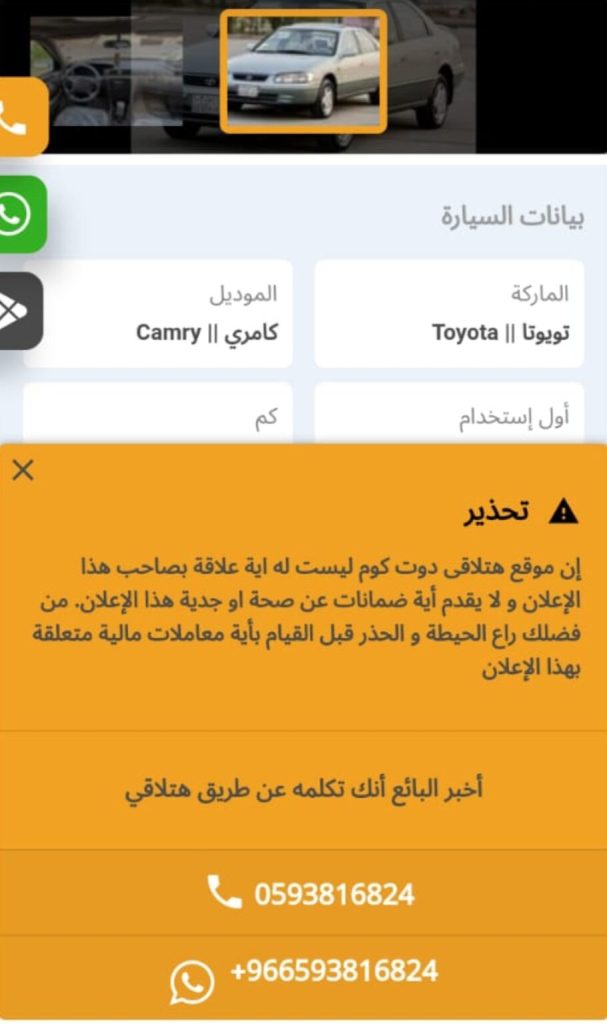Dismiss the orange warning panel
This screenshot has width=607, height=1024.
pyautogui.click(x=23, y=470)
